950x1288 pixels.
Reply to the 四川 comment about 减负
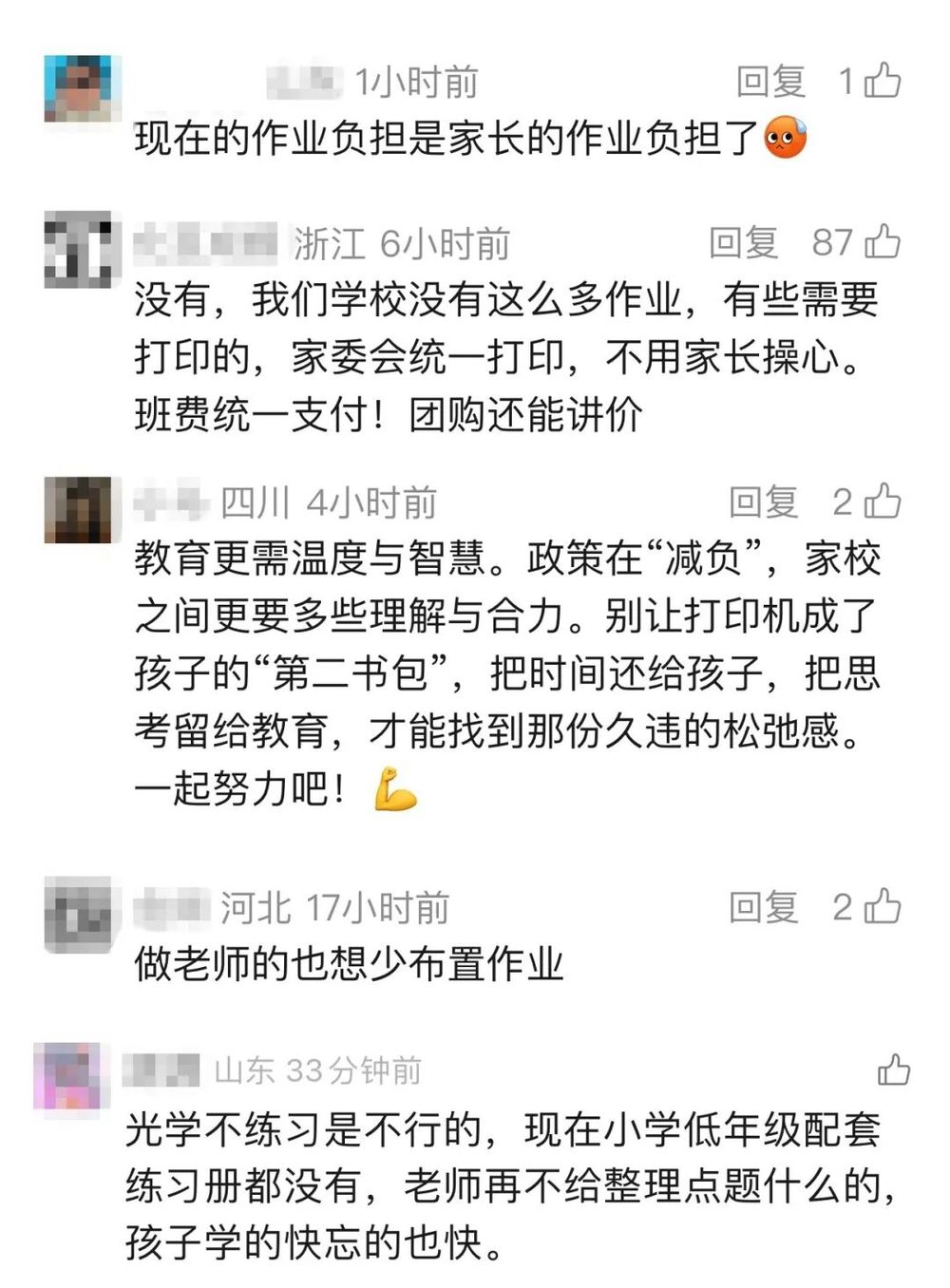763,502
